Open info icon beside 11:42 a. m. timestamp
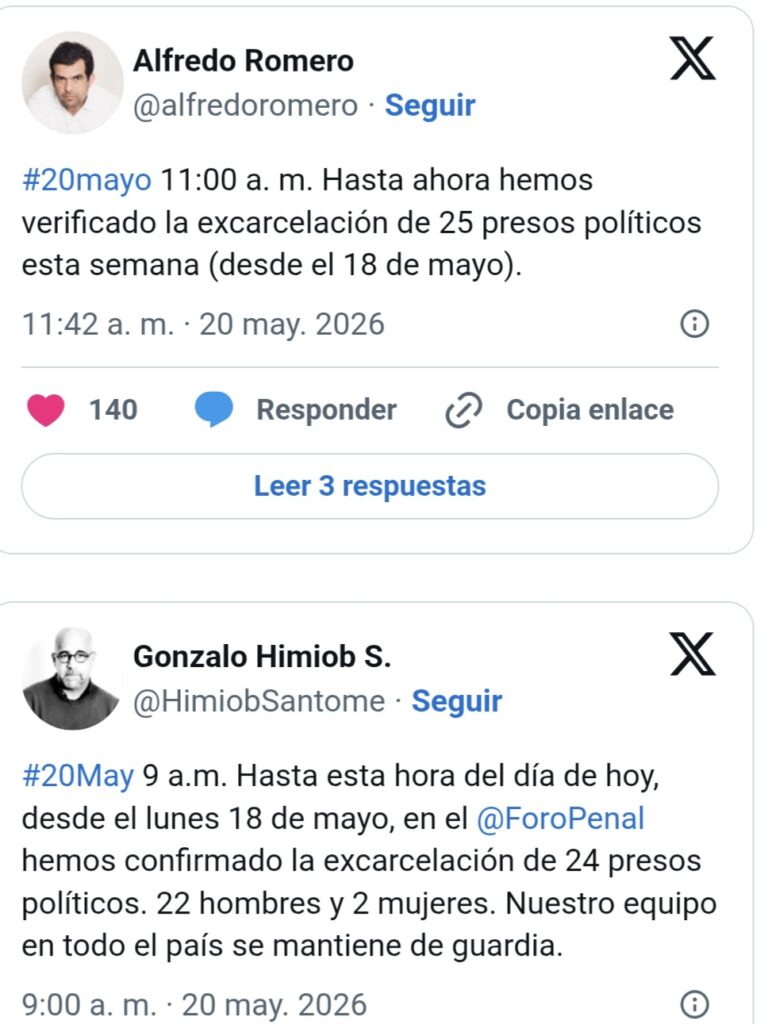The height and width of the screenshot is (1024, 768). click(695, 324)
